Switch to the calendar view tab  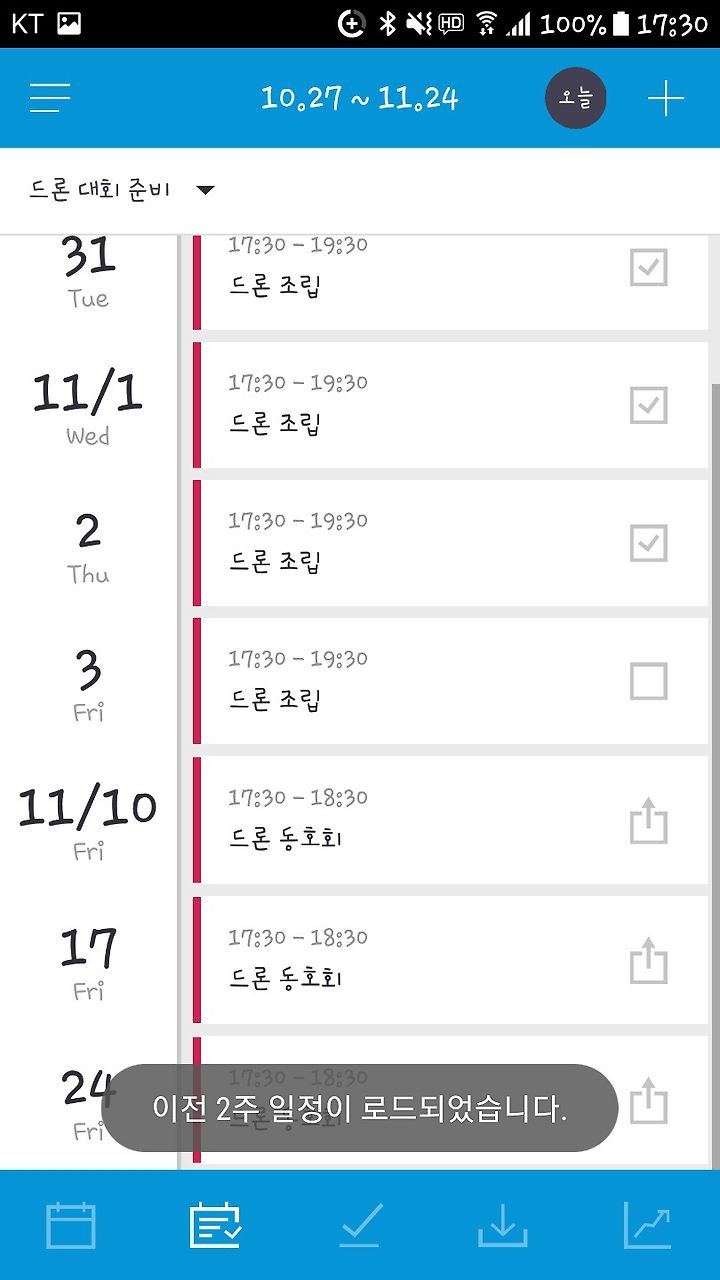(71, 1225)
